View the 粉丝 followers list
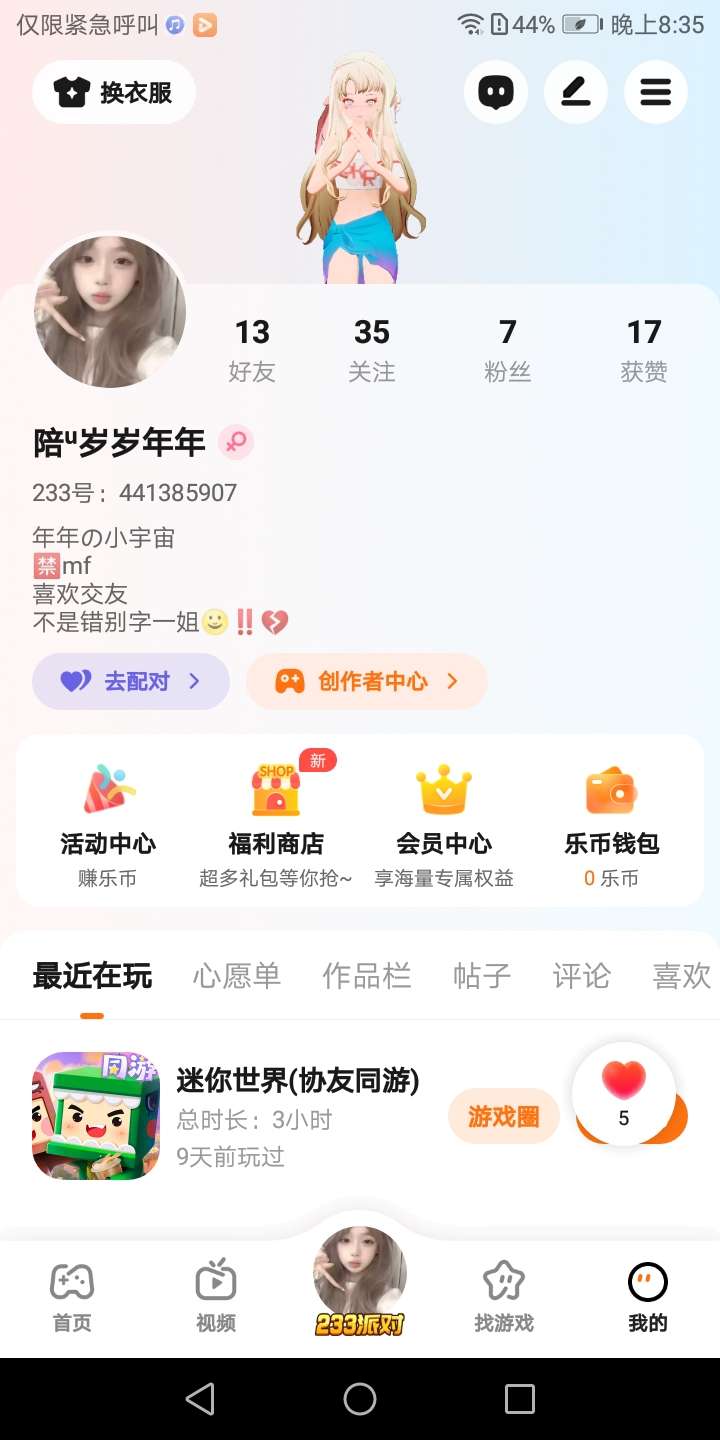The width and height of the screenshot is (720, 1440). [508, 350]
